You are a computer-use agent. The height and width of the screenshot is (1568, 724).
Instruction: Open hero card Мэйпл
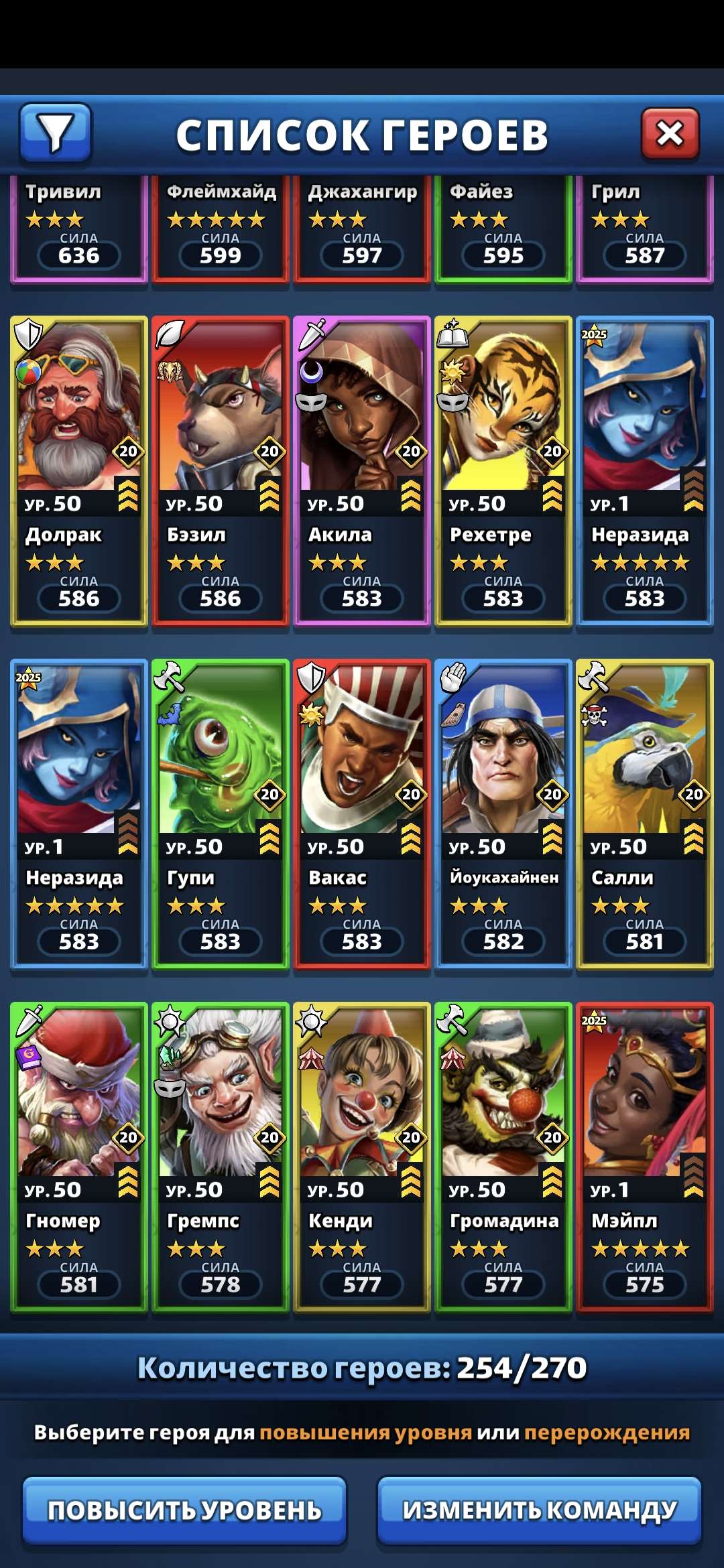click(645, 1157)
